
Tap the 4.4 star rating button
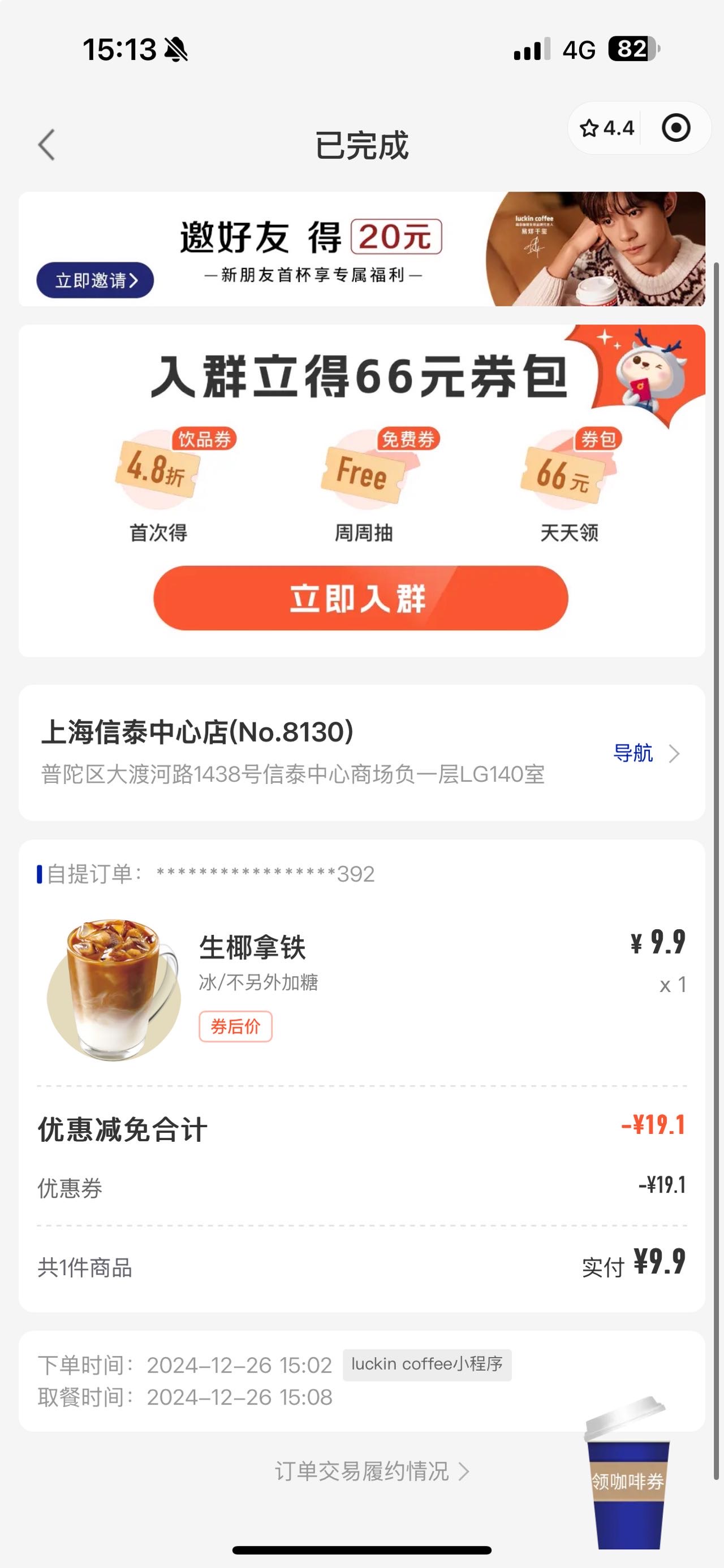click(606, 128)
